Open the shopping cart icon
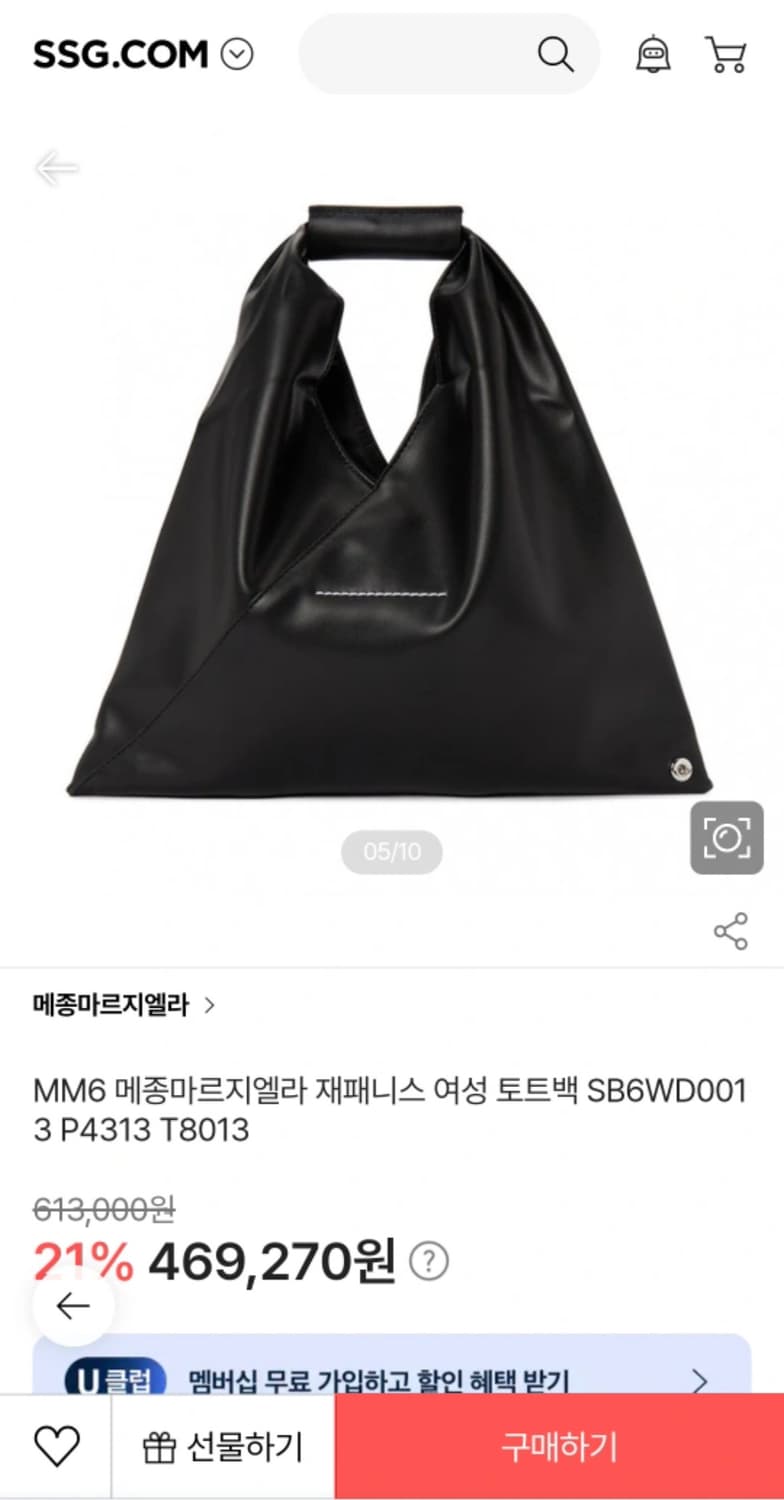The height and width of the screenshot is (1500, 784). tap(727, 55)
